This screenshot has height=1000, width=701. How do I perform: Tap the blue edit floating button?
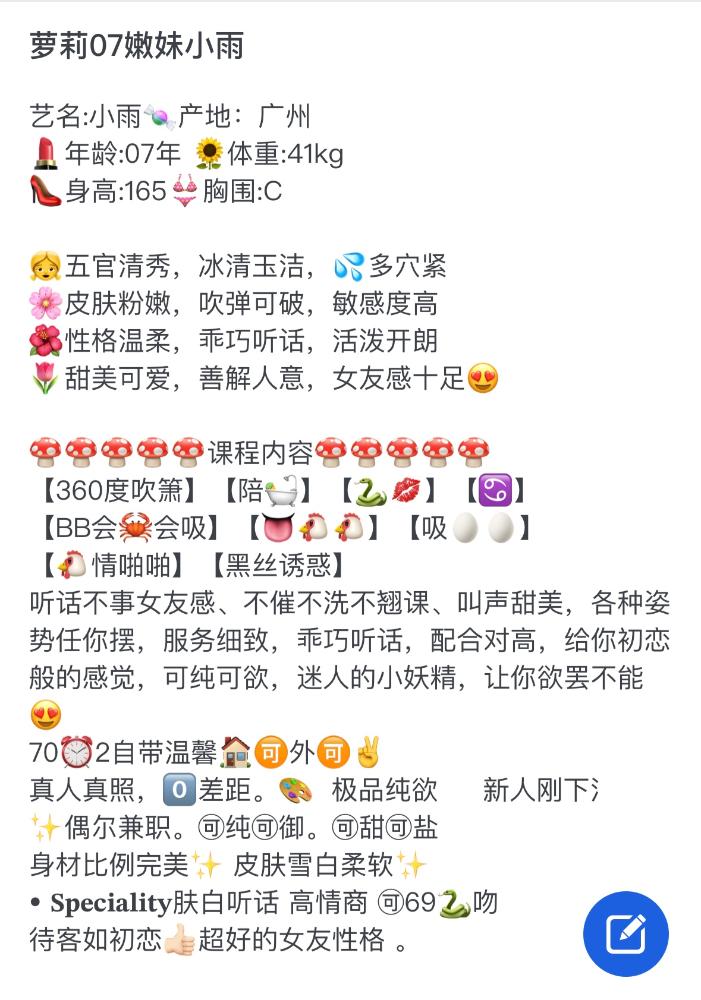pos(626,934)
